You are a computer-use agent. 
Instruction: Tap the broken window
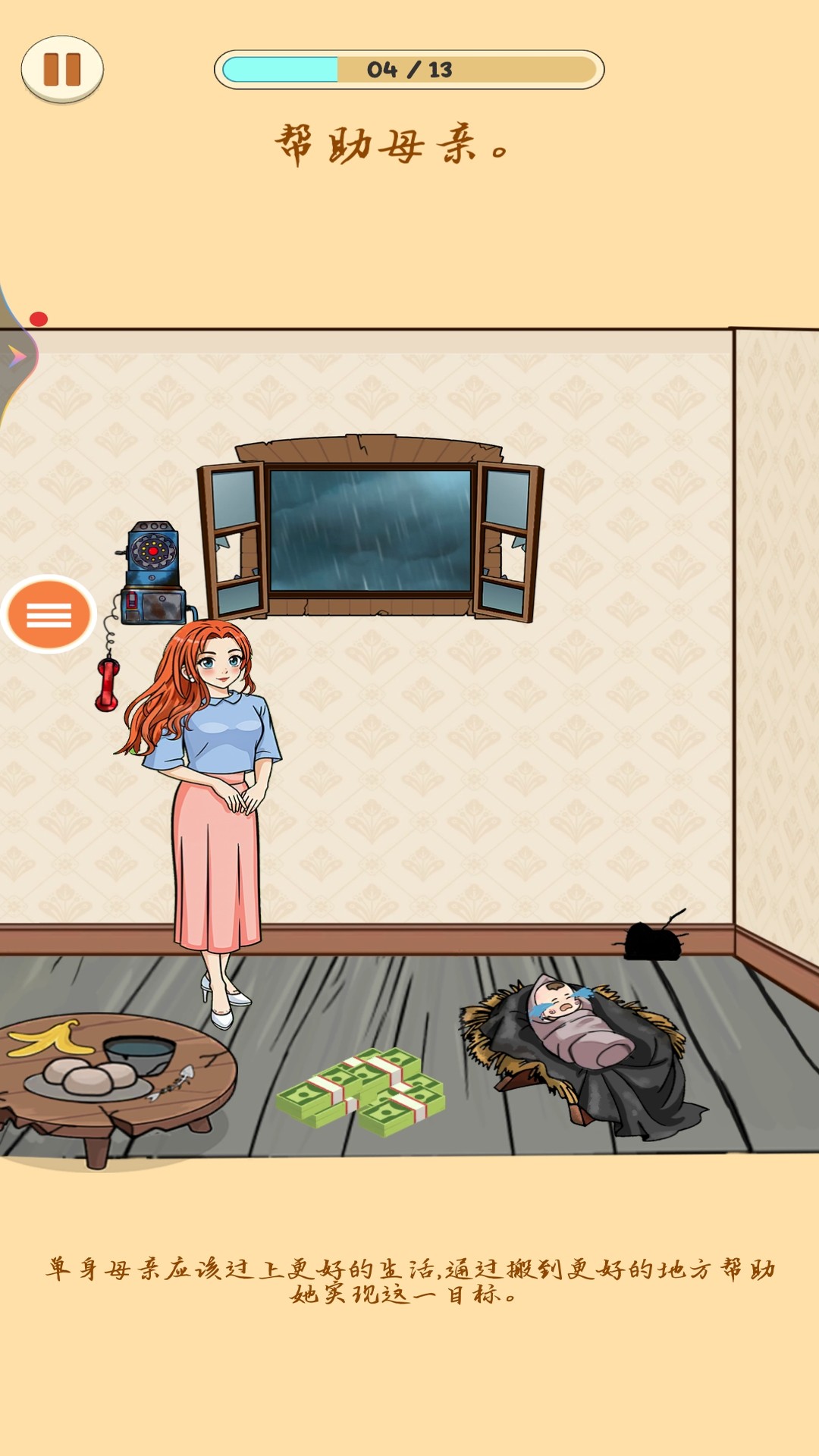pos(370,529)
